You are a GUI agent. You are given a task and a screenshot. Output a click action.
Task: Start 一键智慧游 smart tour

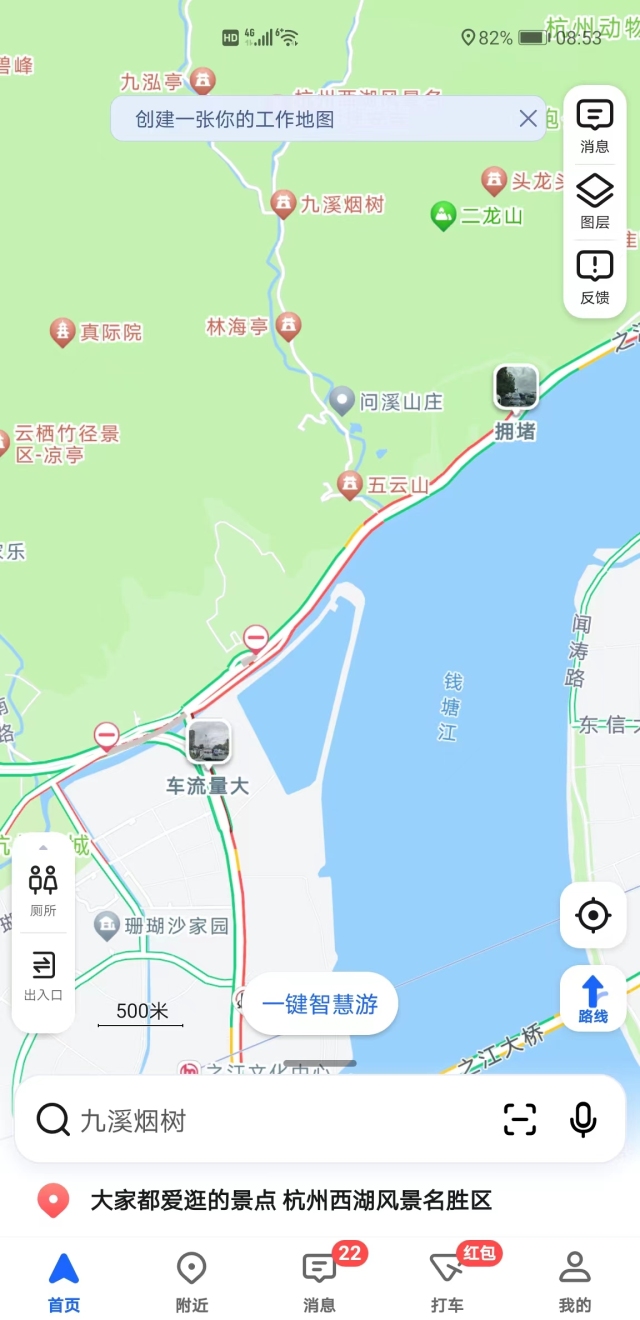[320, 1003]
